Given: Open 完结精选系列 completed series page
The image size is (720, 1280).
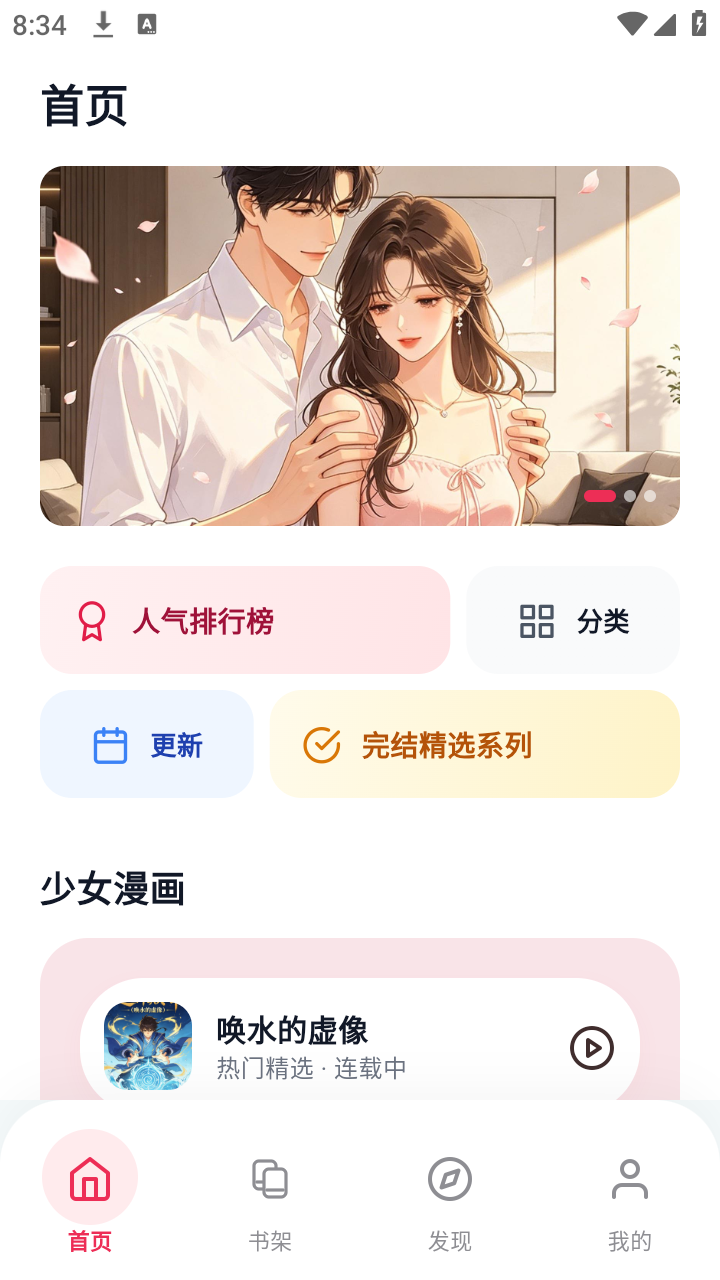Looking at the screenshot, I should pos(475,744).
